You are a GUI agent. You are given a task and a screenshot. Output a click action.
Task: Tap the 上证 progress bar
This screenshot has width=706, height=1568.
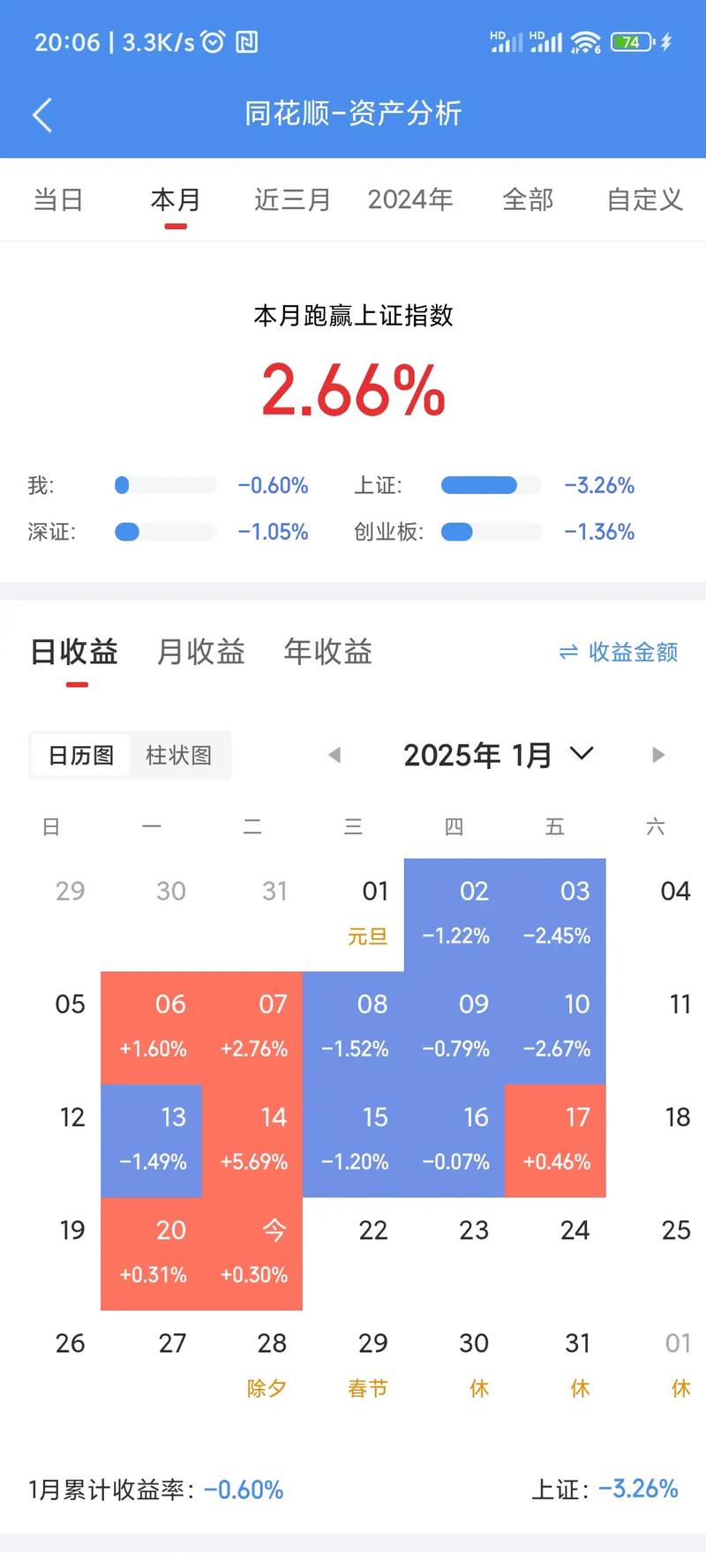tap(492, 485)
